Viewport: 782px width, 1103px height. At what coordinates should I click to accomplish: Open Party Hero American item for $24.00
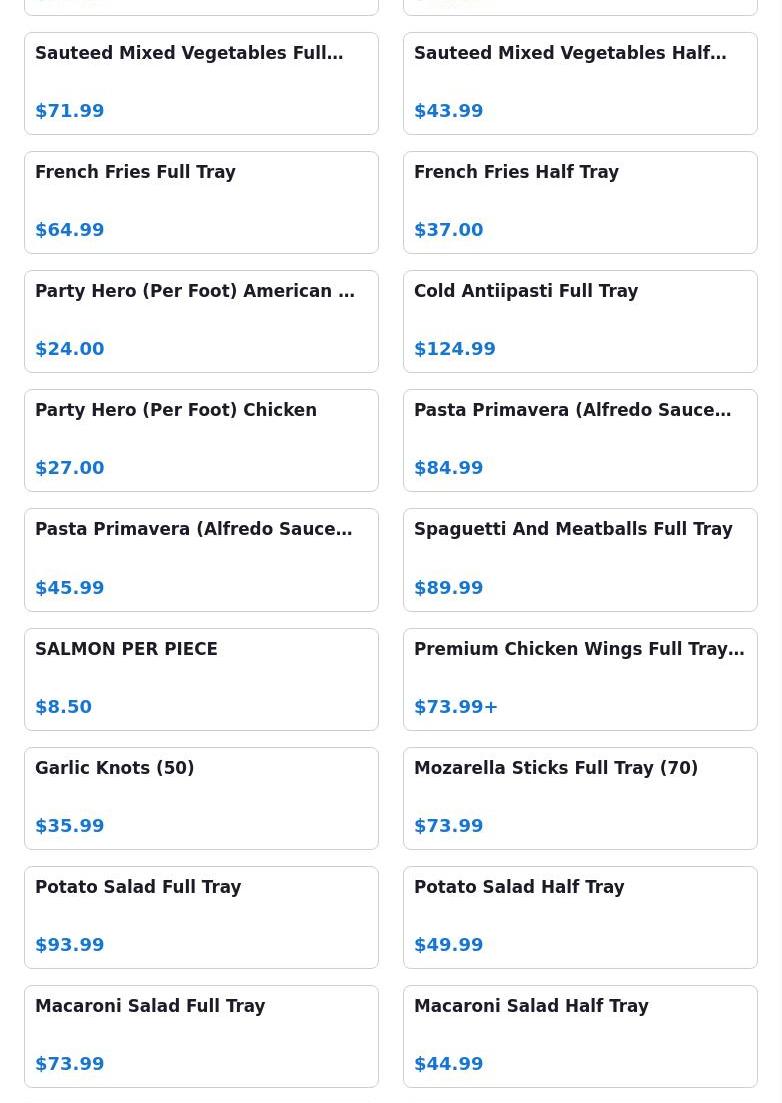[x=201, y=321]
